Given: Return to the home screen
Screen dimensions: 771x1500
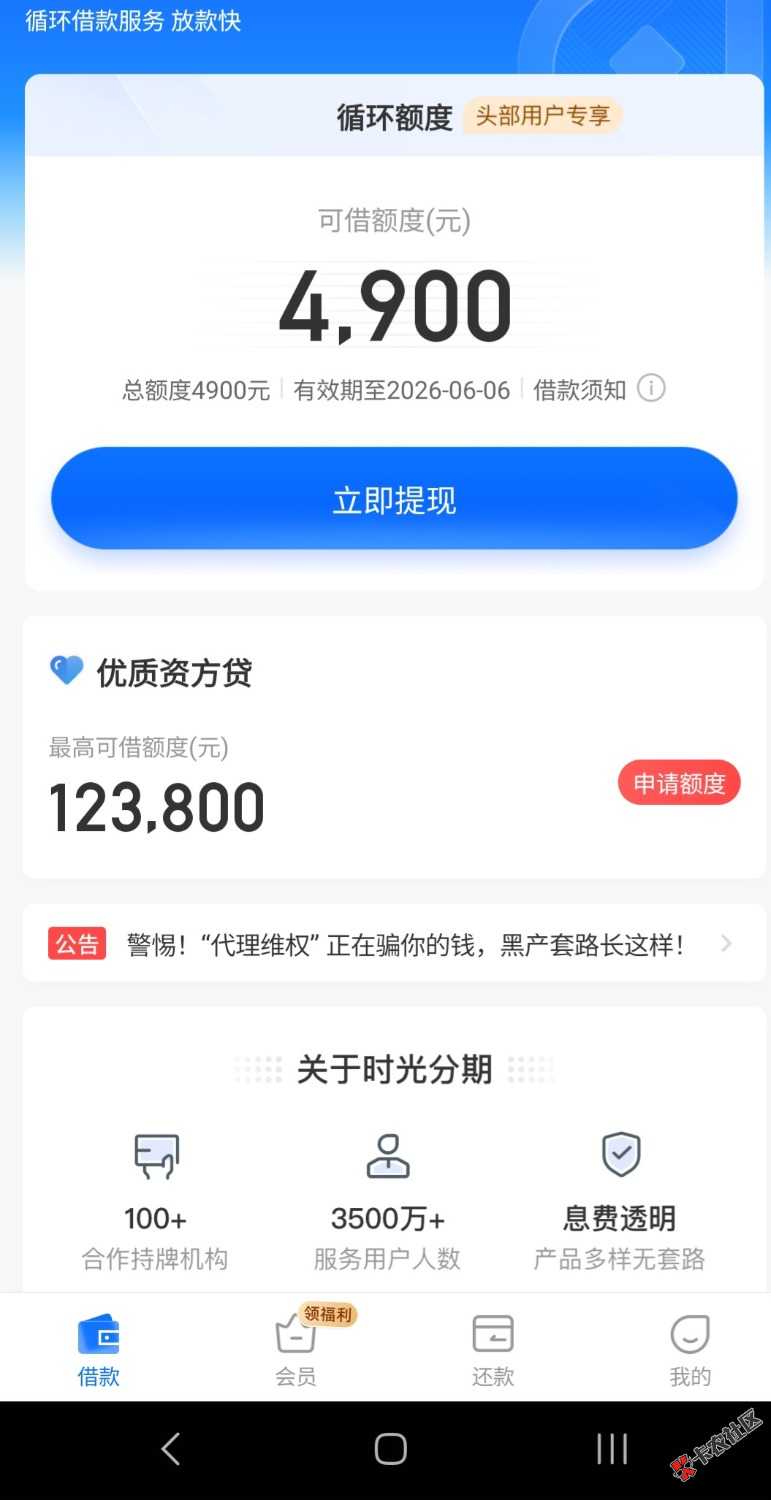Looking at the screenshot, I should click(390, 1448).
